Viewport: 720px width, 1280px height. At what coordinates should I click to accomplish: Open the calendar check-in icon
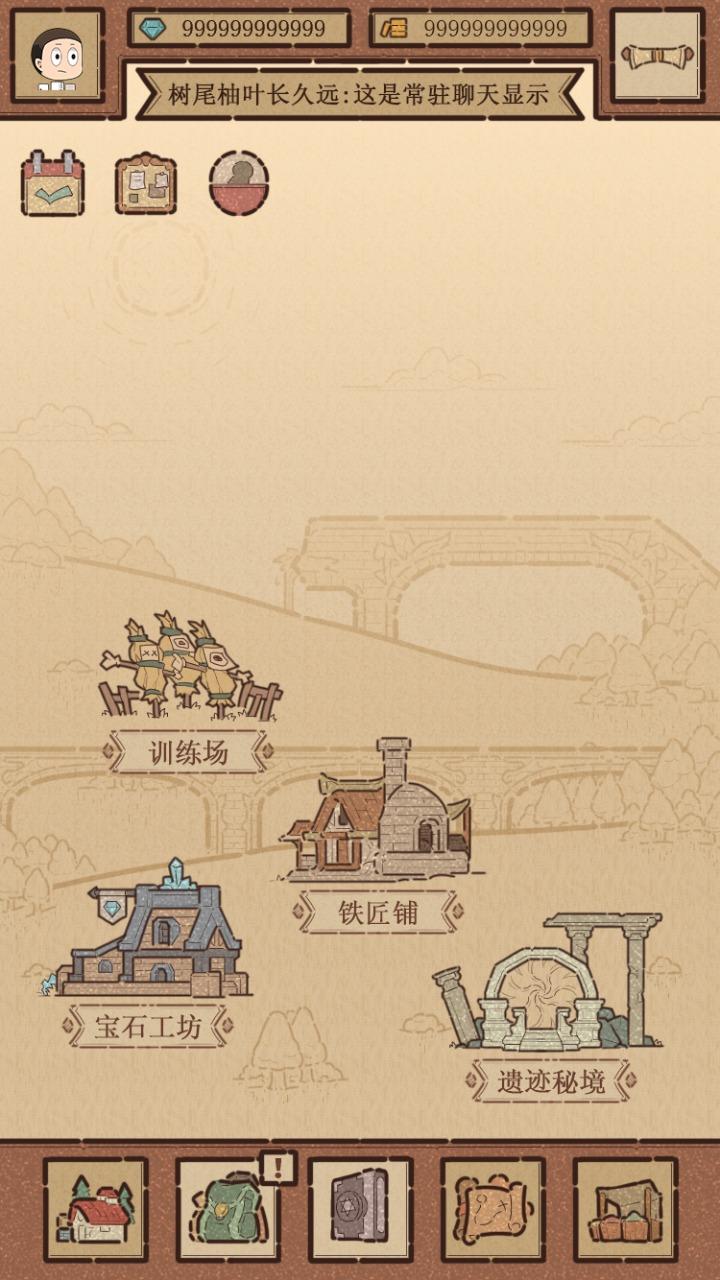click(53, 184)
